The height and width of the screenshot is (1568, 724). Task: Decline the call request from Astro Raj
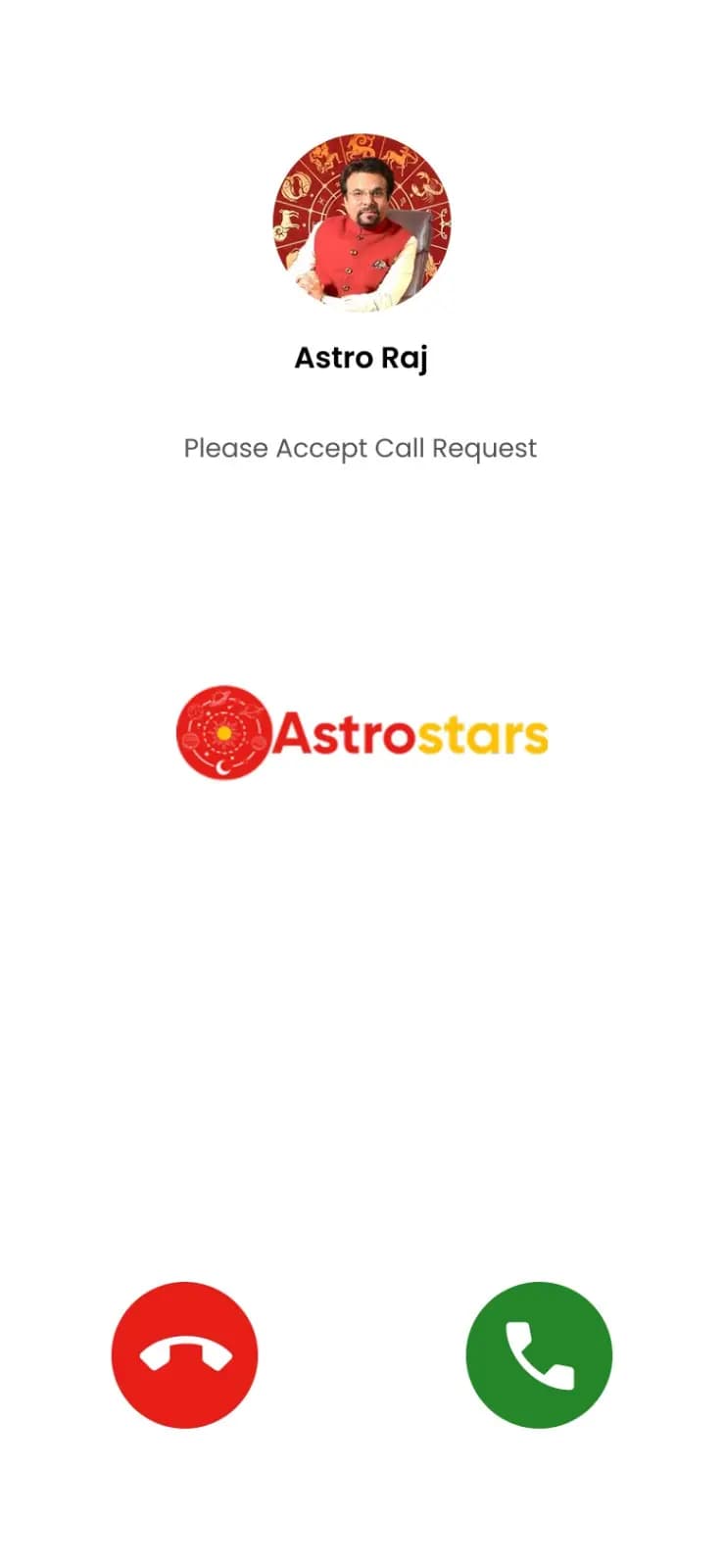[184, 1354]
